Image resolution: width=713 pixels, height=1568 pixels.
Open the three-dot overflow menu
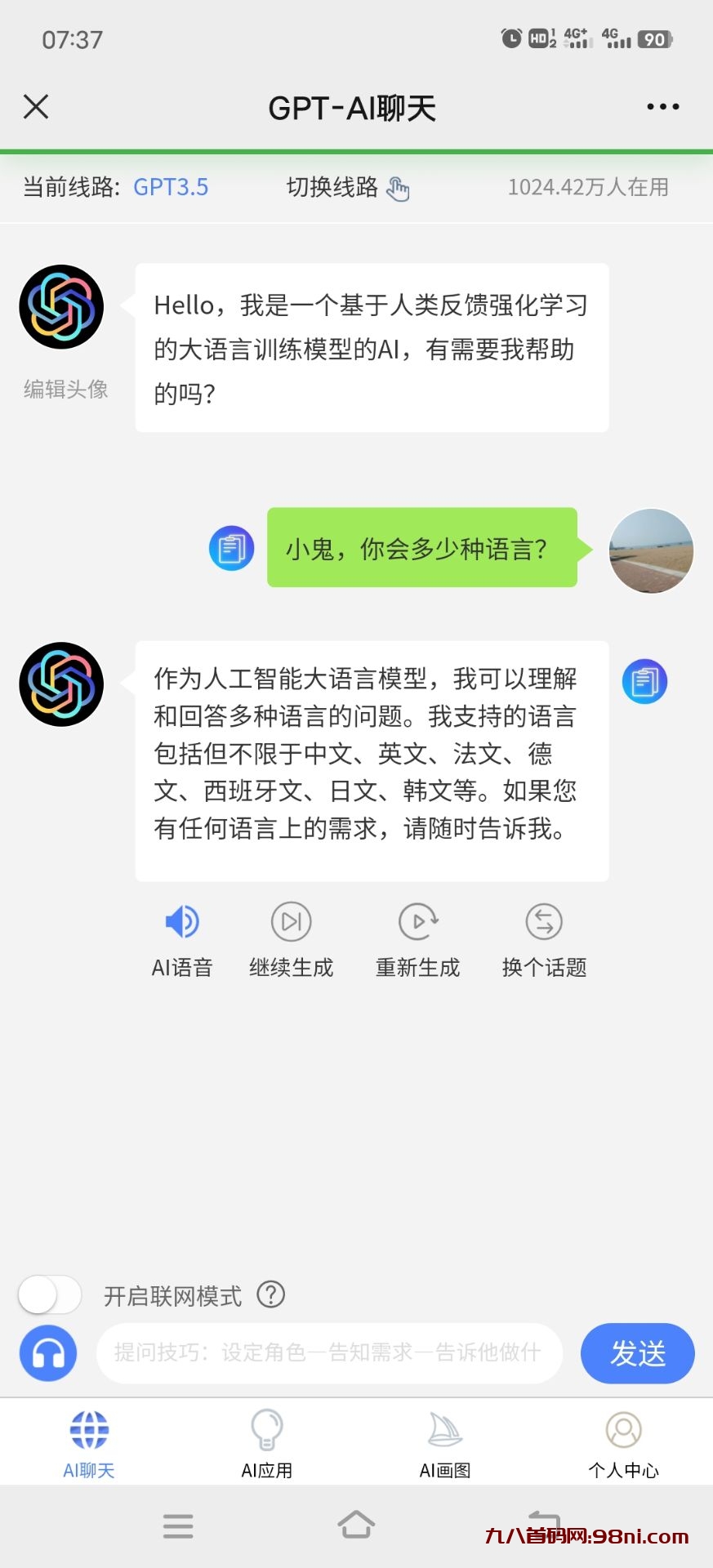coord(662,107)
